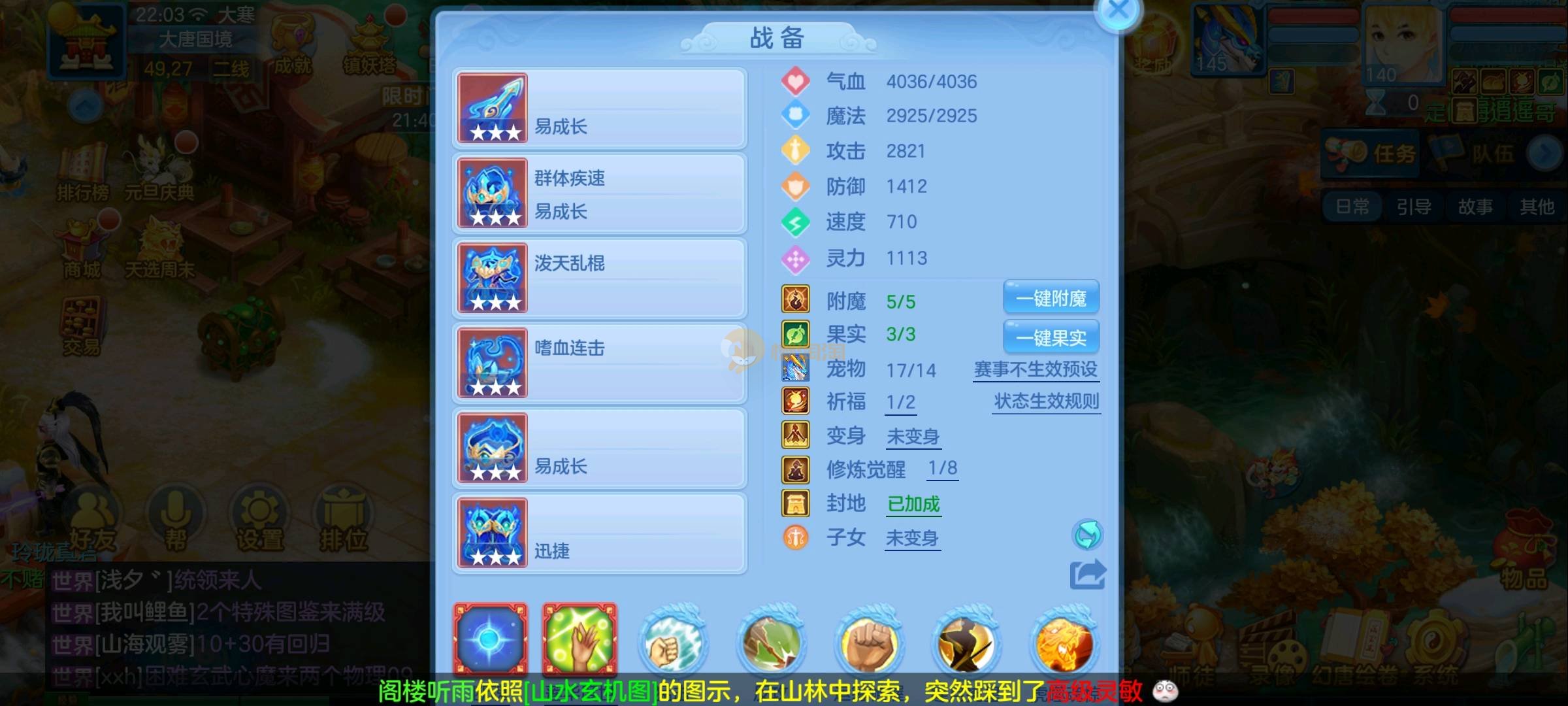This screenshot has height=706, width=1568.
Task: Open the 嗜血连击 equipment slot
Action: point(599,363)
